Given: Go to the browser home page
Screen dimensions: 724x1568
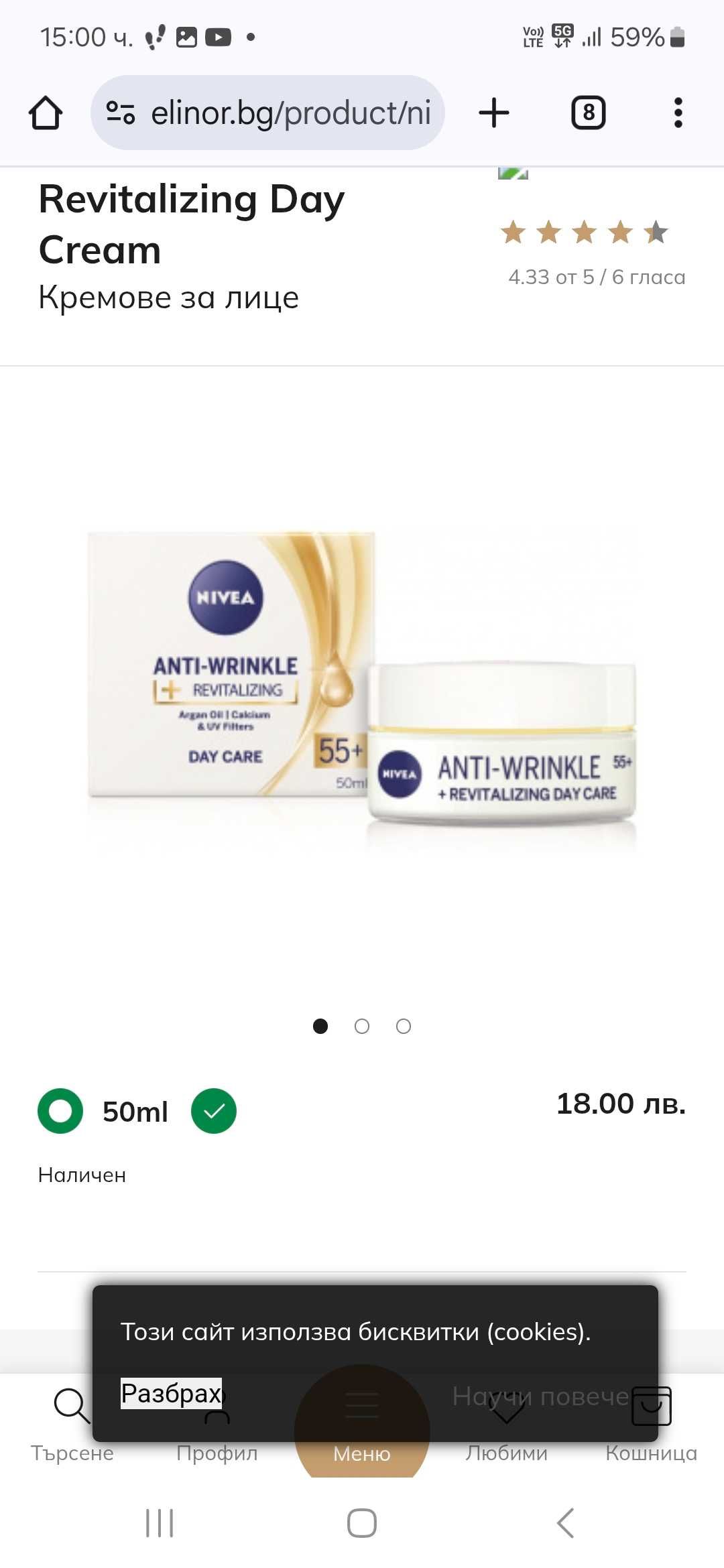Looking at the screenshot, I should point(46,113).
